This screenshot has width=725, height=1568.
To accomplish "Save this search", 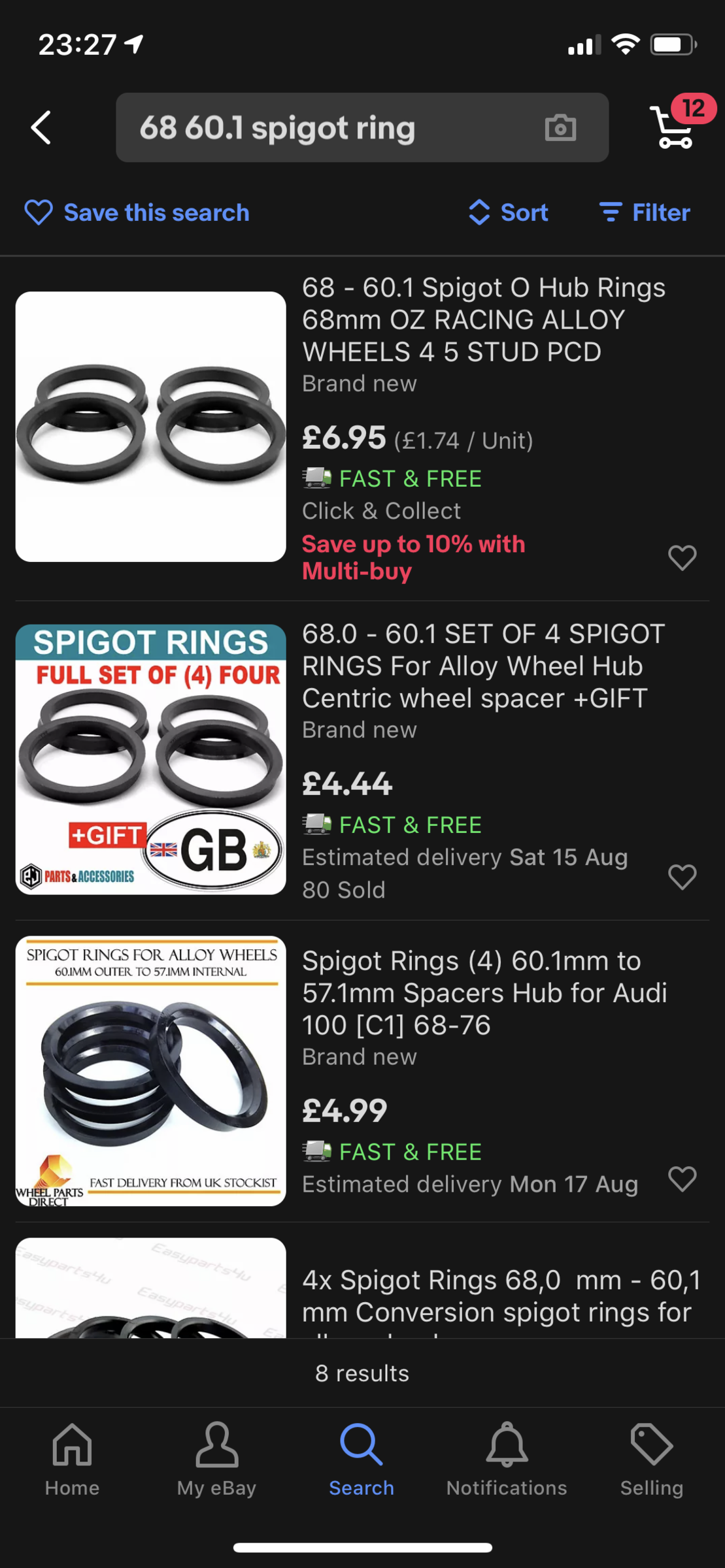I will click(x=137, y=213).
